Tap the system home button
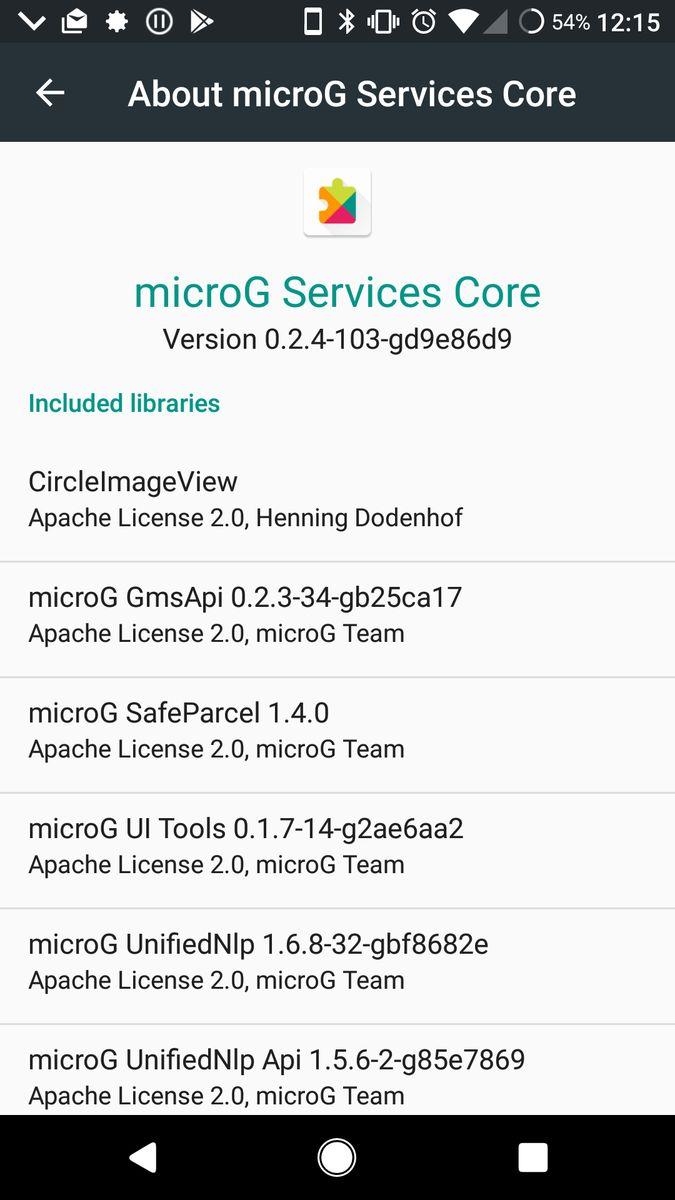 coord(337,1157)
